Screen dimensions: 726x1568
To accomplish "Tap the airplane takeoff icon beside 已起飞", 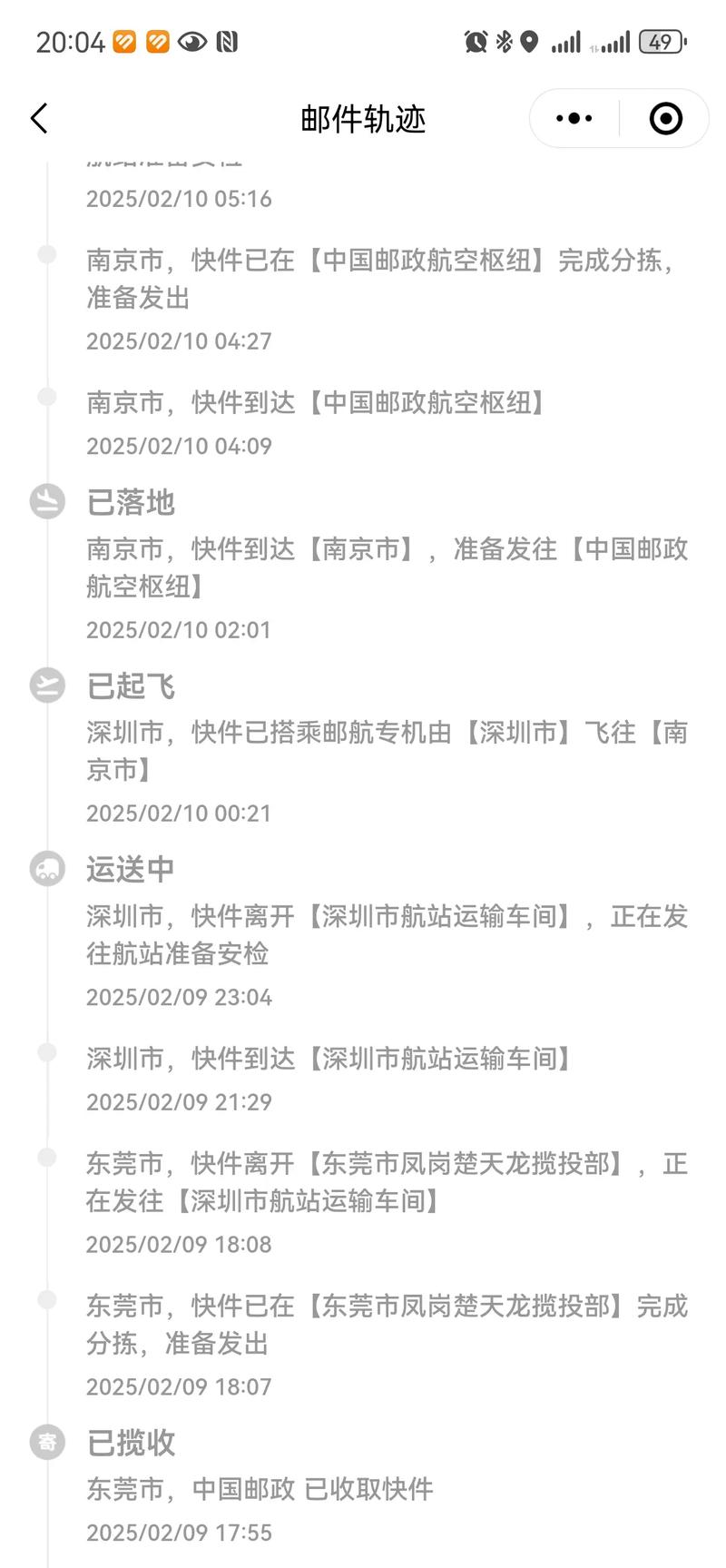I will pyautogui.click(x=46, y=685).
